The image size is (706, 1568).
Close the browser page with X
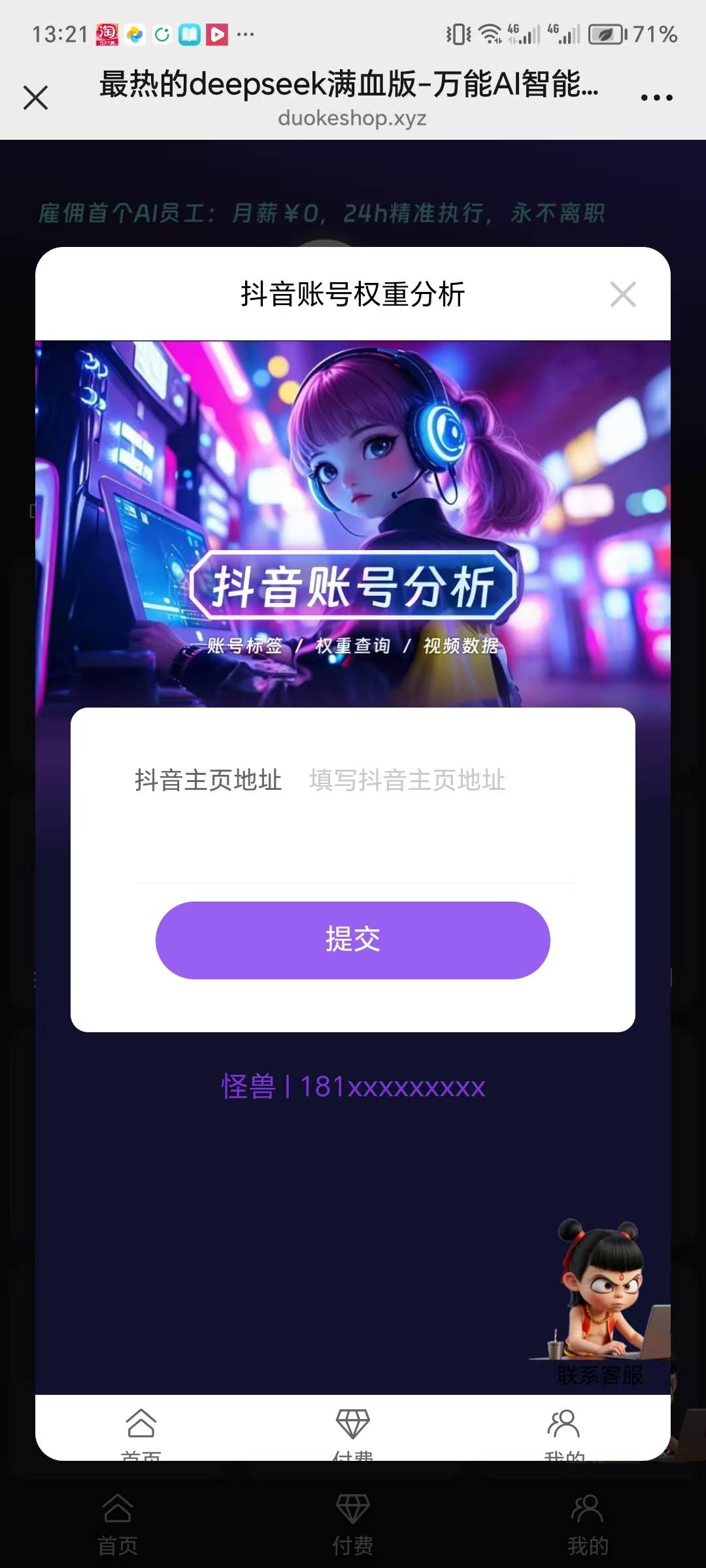point(35,98)
